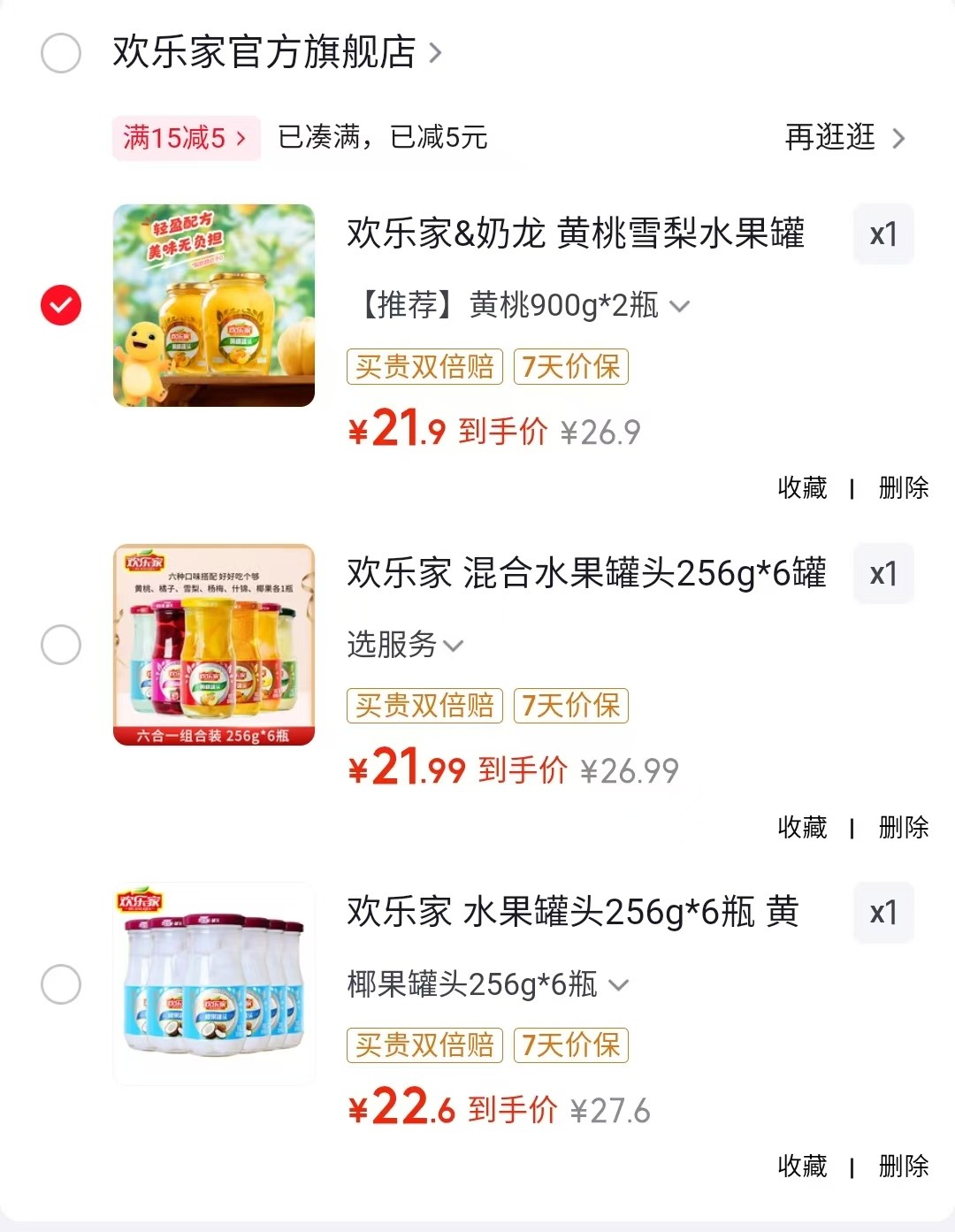Expand 选服务 for 混合水果罐头
The width and height of the screenshot is (955, 1232).
(405, 645)
